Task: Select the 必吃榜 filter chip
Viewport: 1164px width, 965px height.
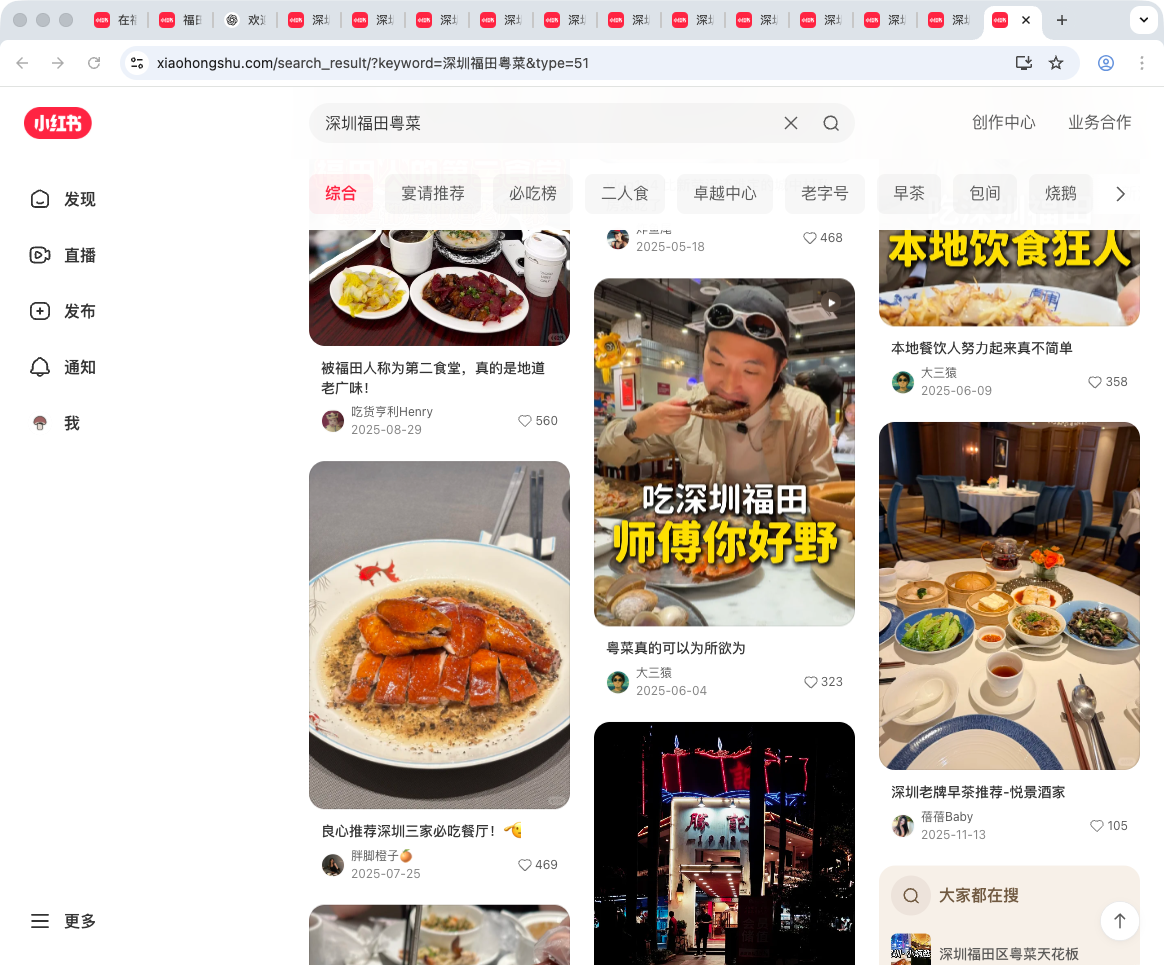Action: [x=533, y=194]
